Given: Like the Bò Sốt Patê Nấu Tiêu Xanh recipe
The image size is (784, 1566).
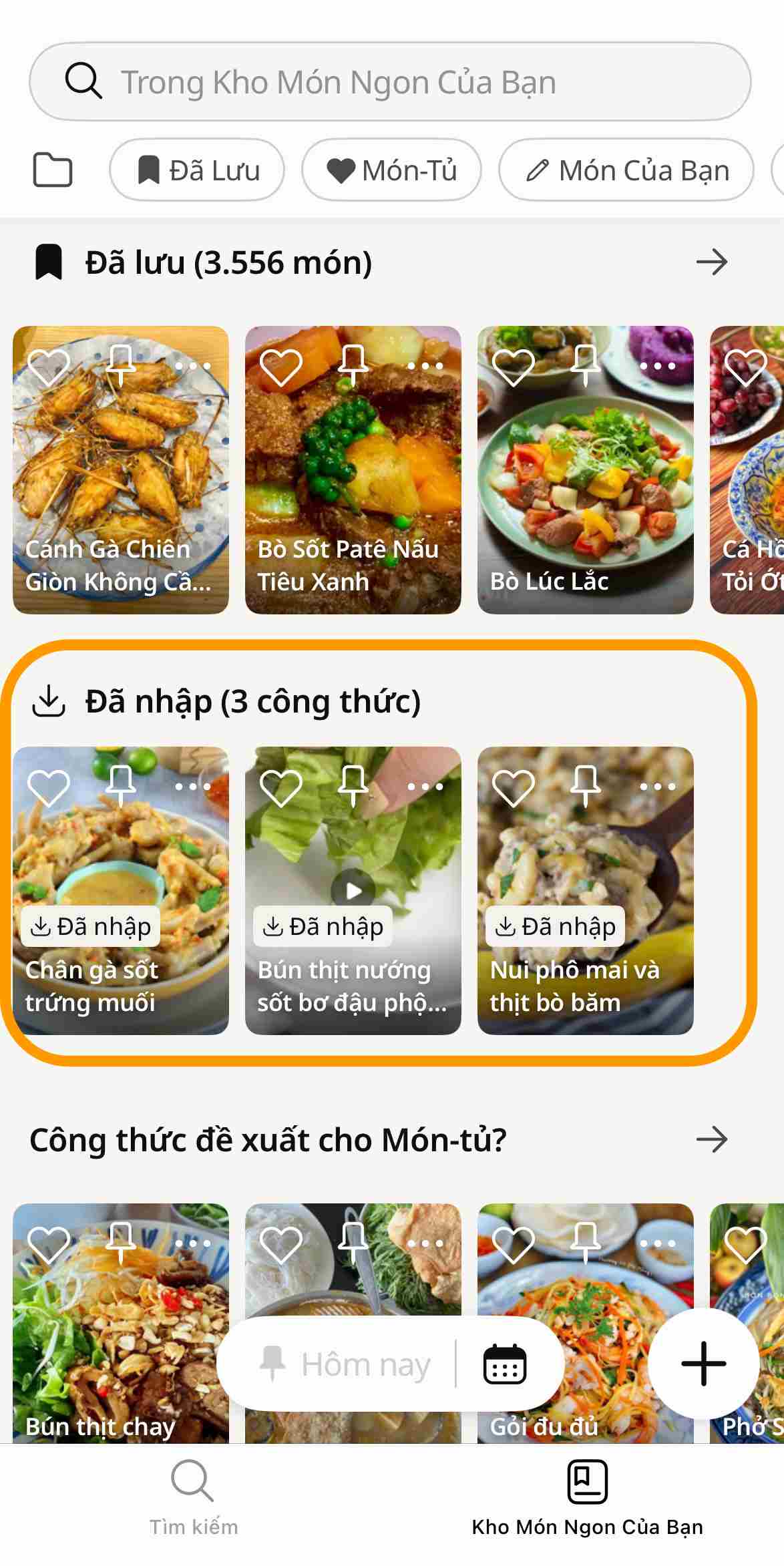Looking at the screenshot, I should pos(280,367).
